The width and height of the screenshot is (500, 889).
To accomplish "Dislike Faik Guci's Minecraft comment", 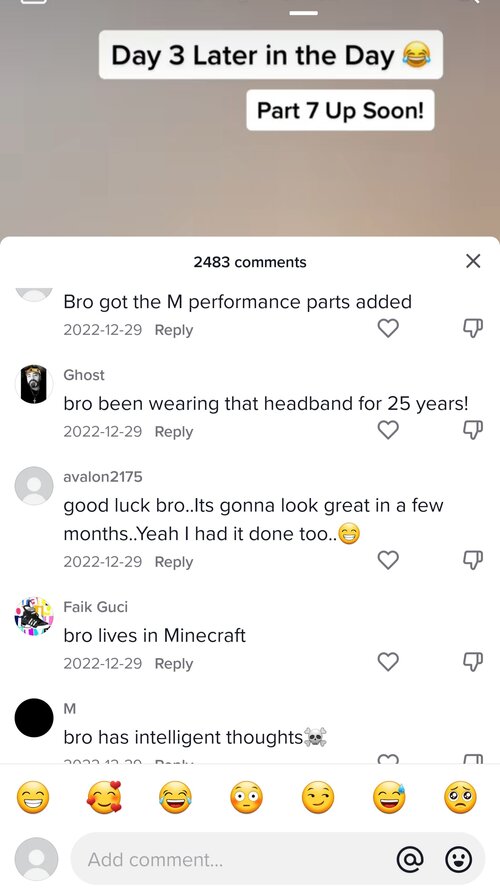I will tap(473, 662).
